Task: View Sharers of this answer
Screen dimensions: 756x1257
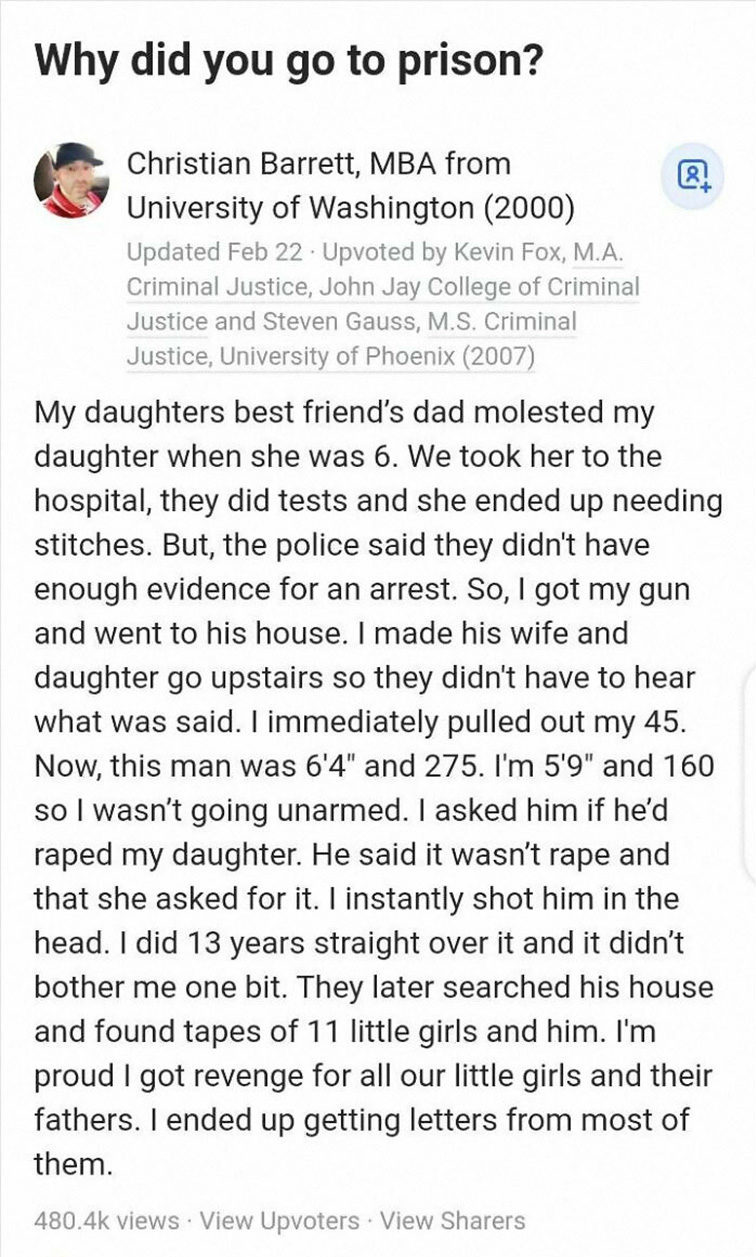Action: [452, 1221]
